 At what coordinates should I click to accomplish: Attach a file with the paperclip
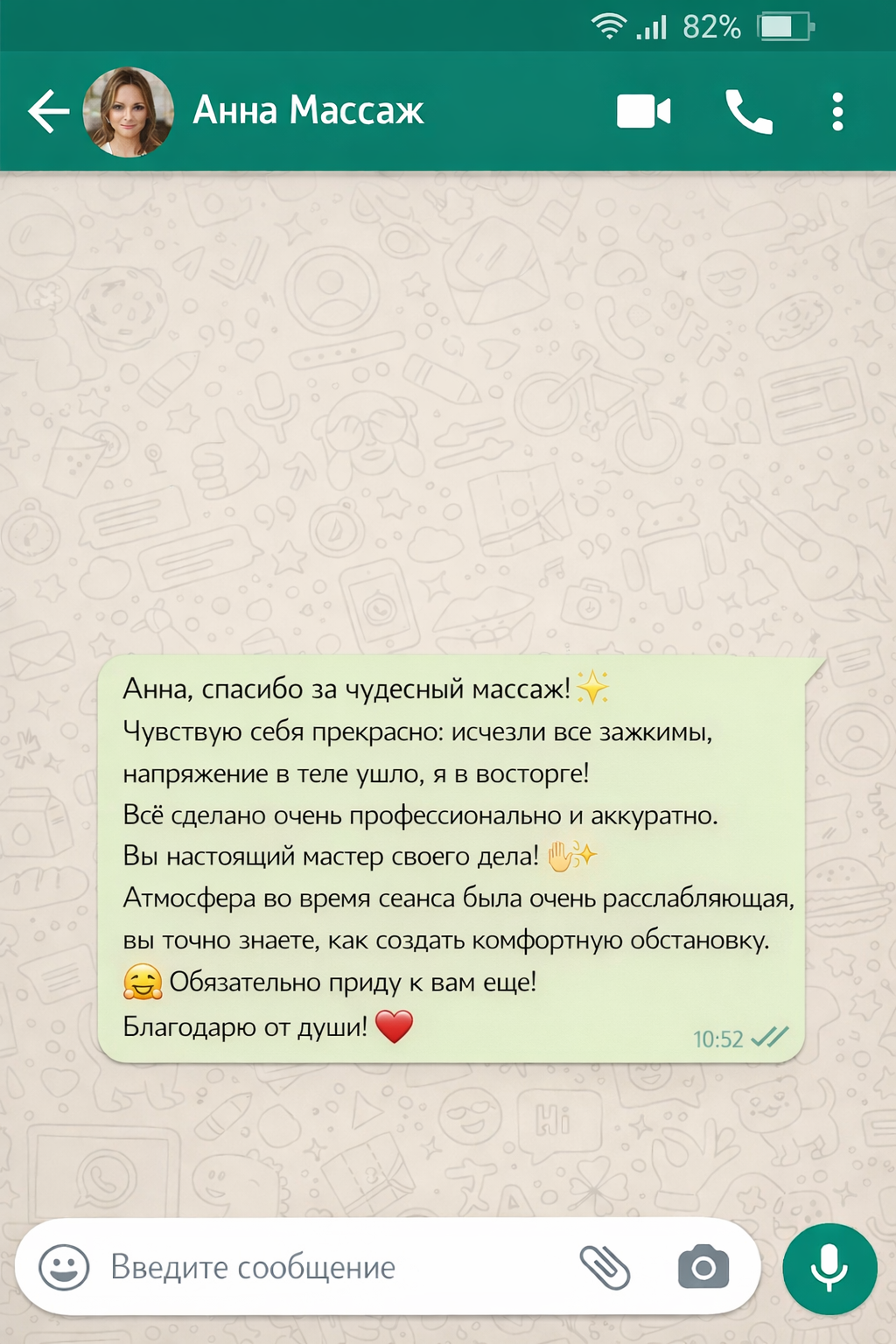pos(605,1267)
